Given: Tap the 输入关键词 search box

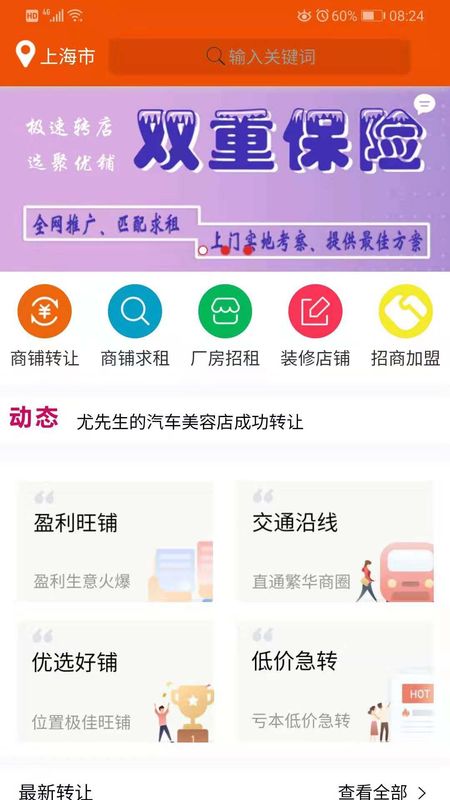Looking at the screenshot, I should (x=259, y=56).
